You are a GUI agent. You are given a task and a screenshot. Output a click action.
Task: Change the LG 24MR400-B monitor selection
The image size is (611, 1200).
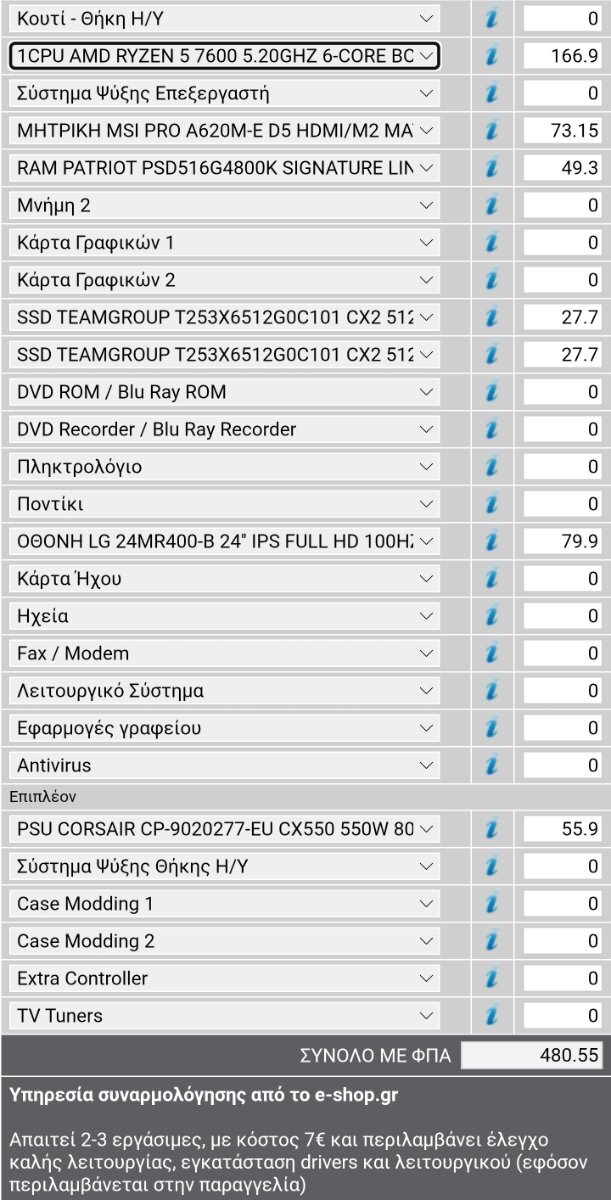(225, 542)
